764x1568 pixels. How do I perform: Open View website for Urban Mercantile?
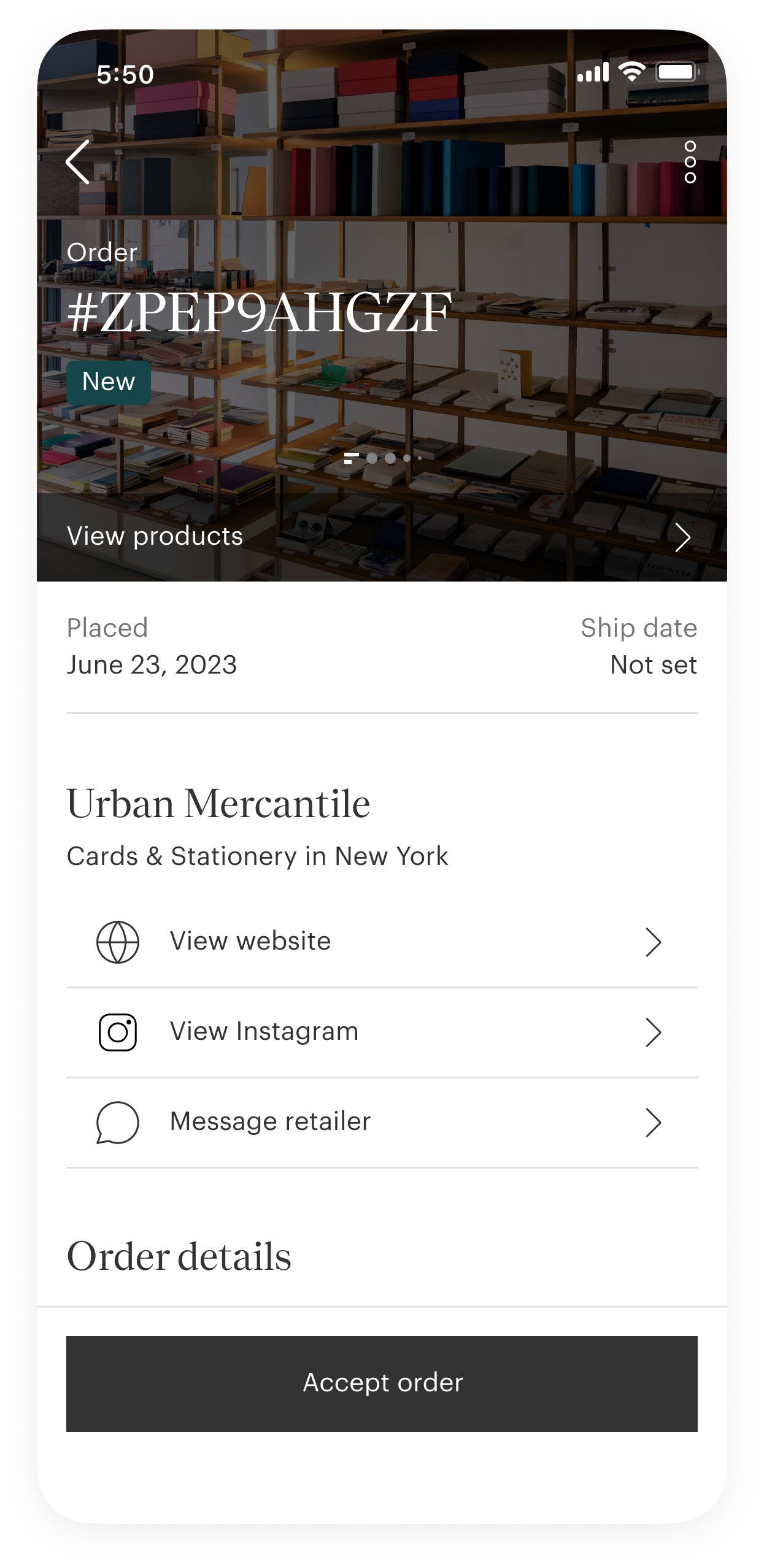380,942
